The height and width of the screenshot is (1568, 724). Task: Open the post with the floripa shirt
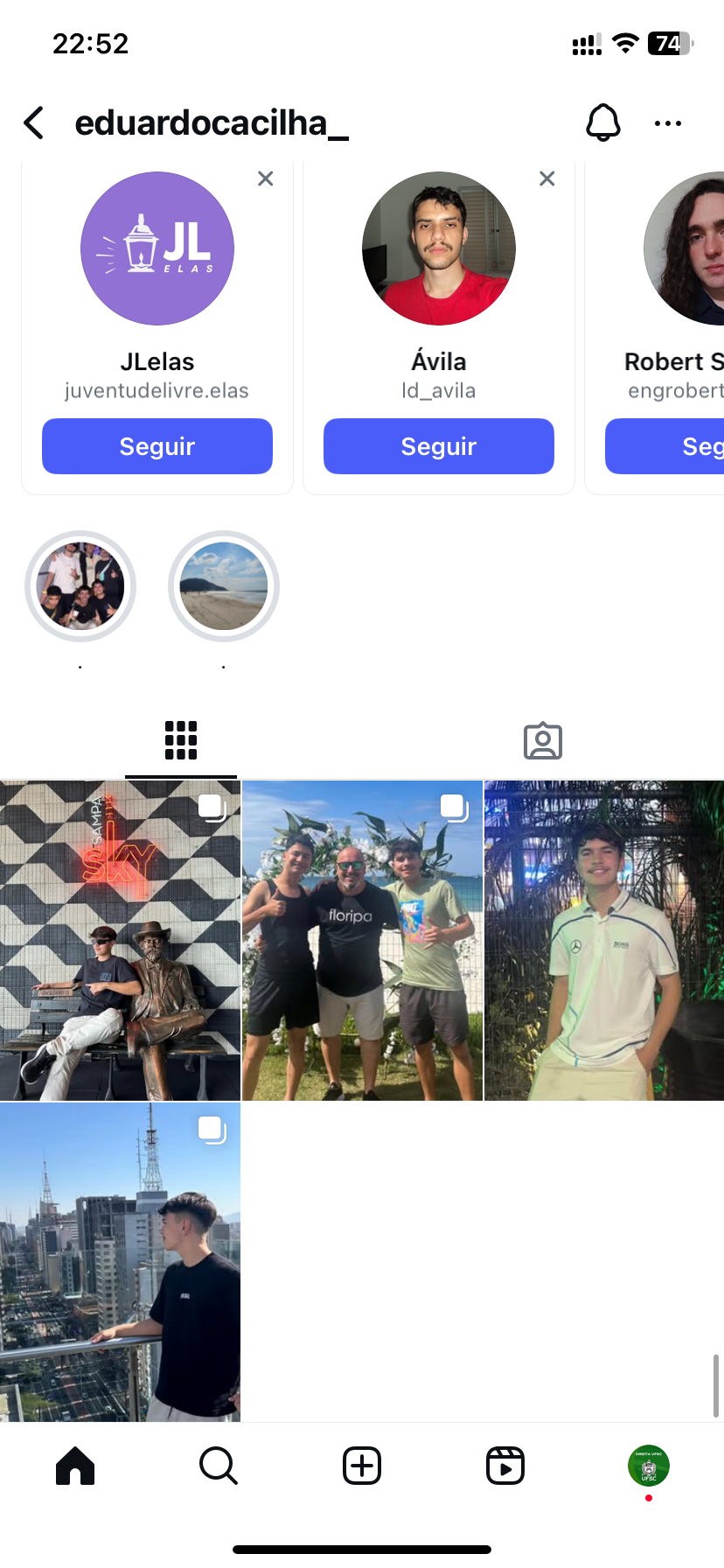click(362, 941)
